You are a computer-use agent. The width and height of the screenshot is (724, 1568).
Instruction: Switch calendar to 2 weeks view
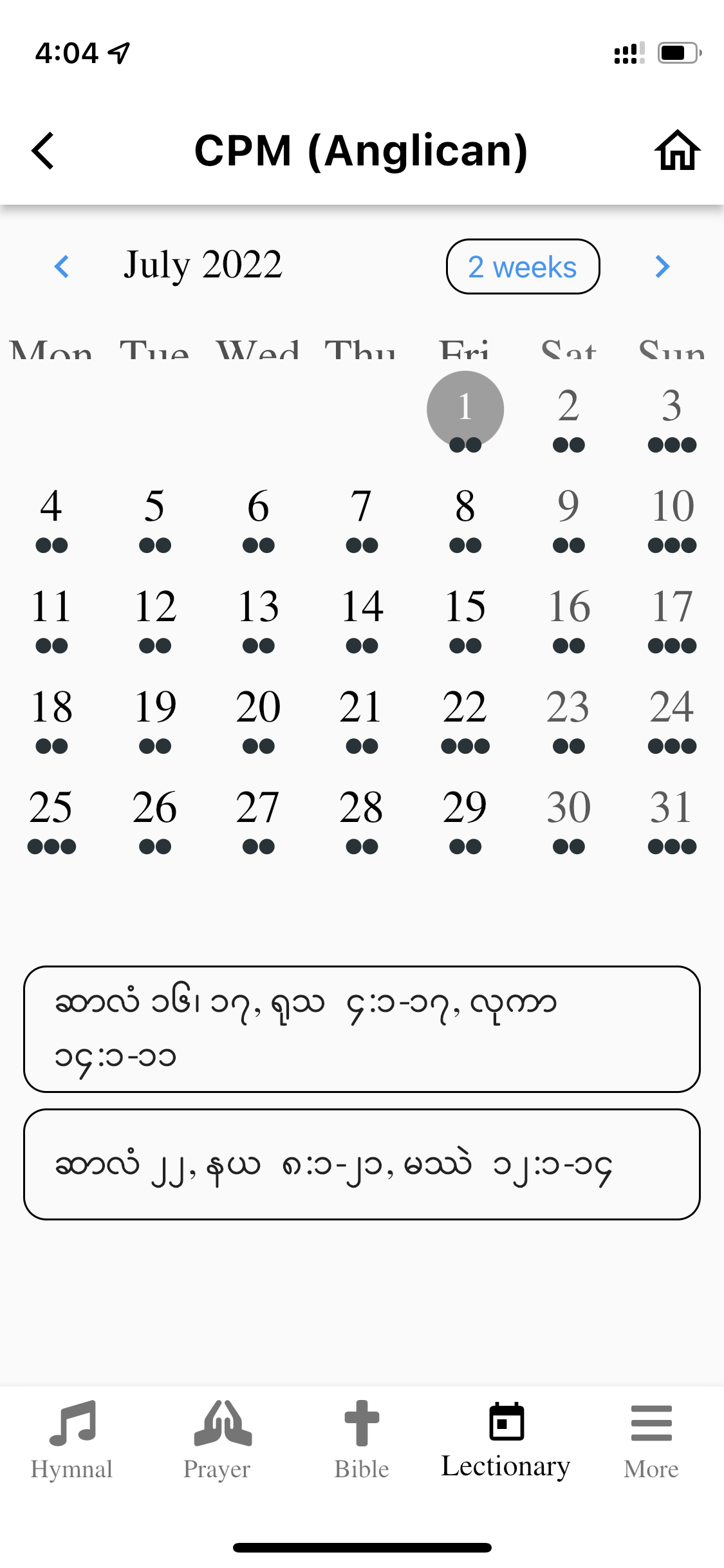(x=523, y=266)
